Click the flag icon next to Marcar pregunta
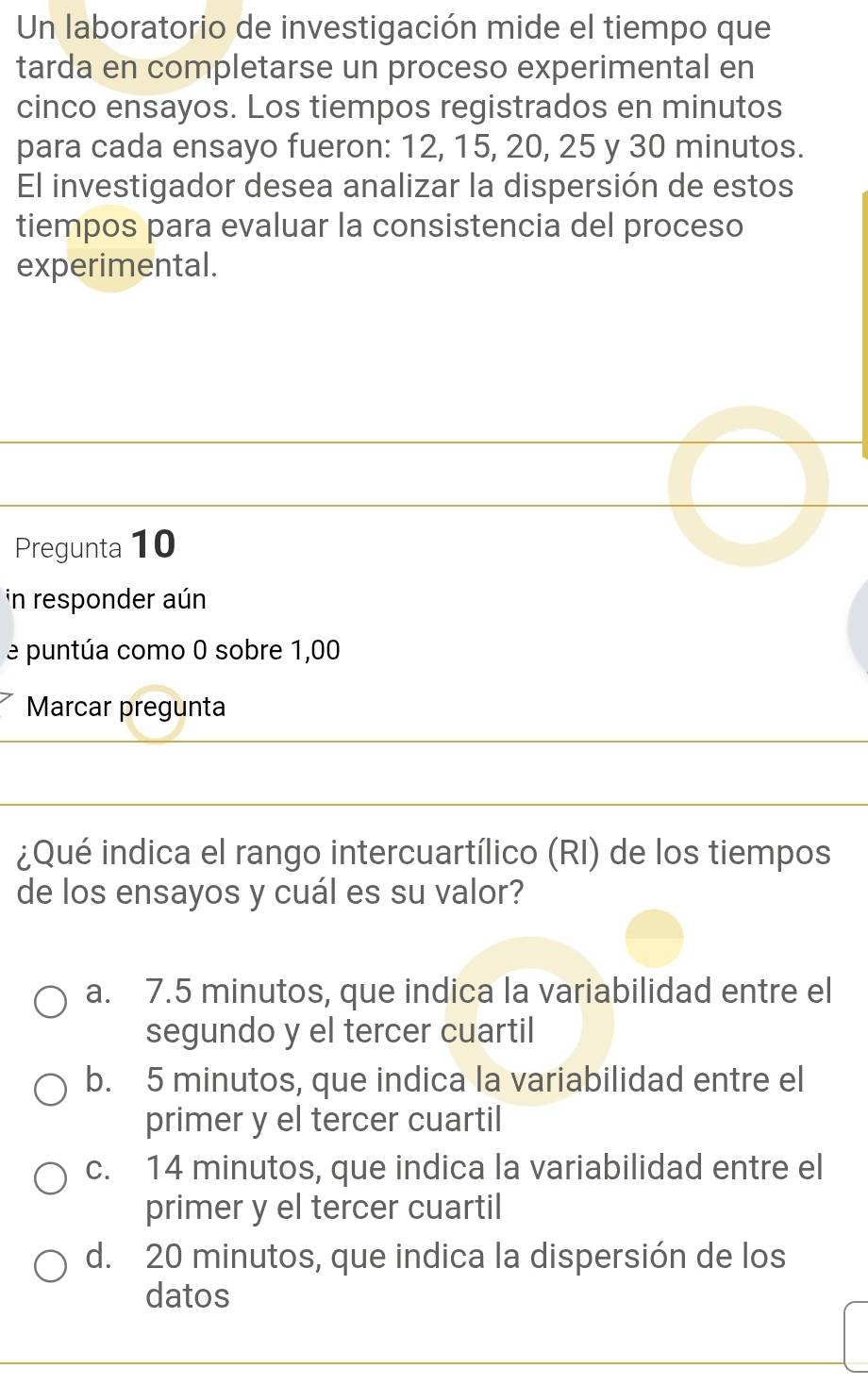The width and height of the screenshot is (868, 1385). pos(6,700)
